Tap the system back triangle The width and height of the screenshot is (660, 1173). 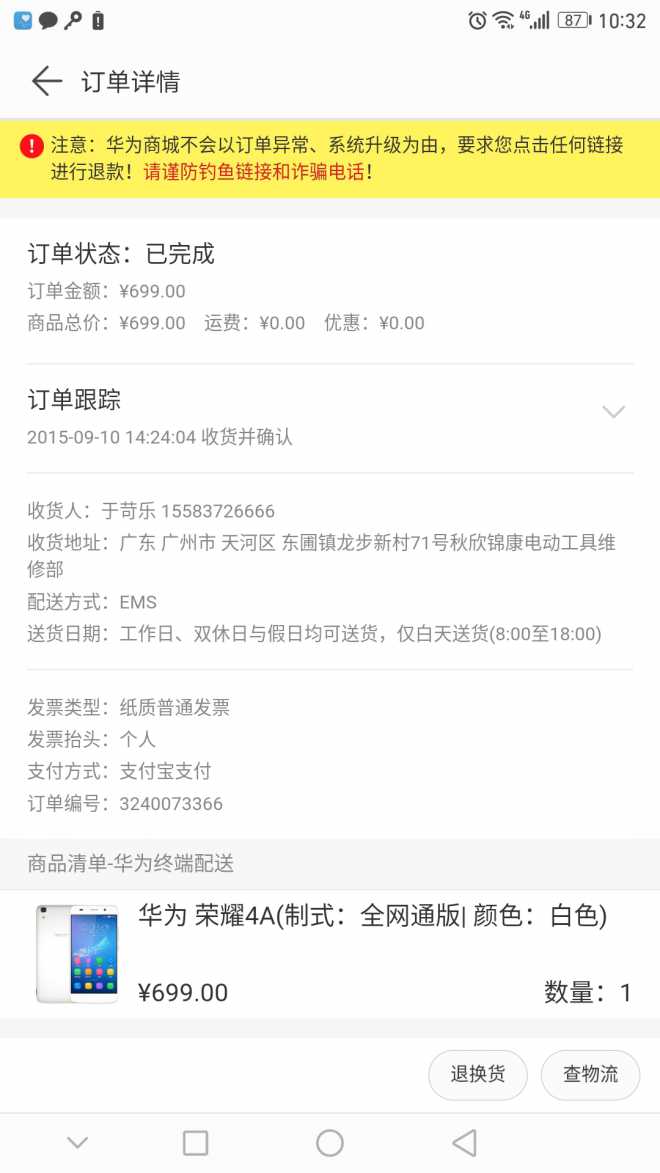pos(463,1143)
